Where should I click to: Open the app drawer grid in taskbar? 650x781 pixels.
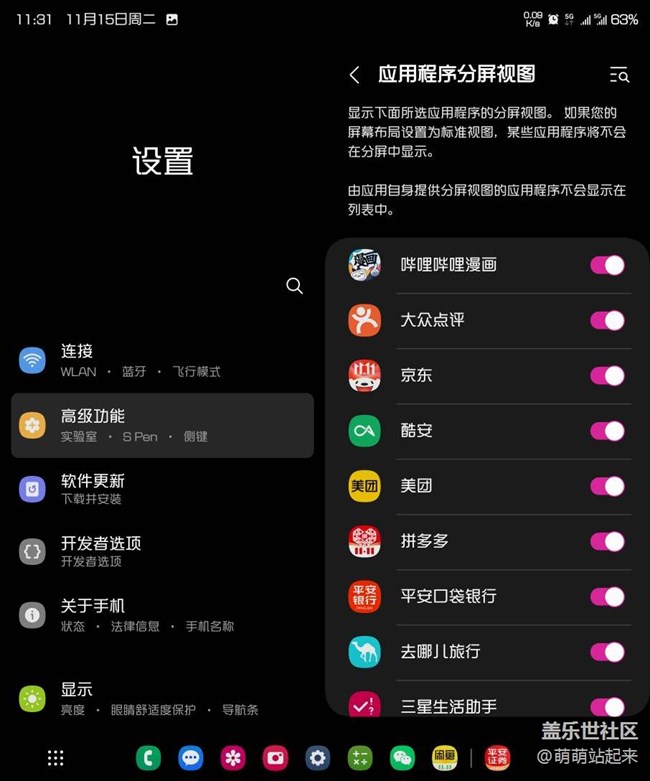(56, 758)
